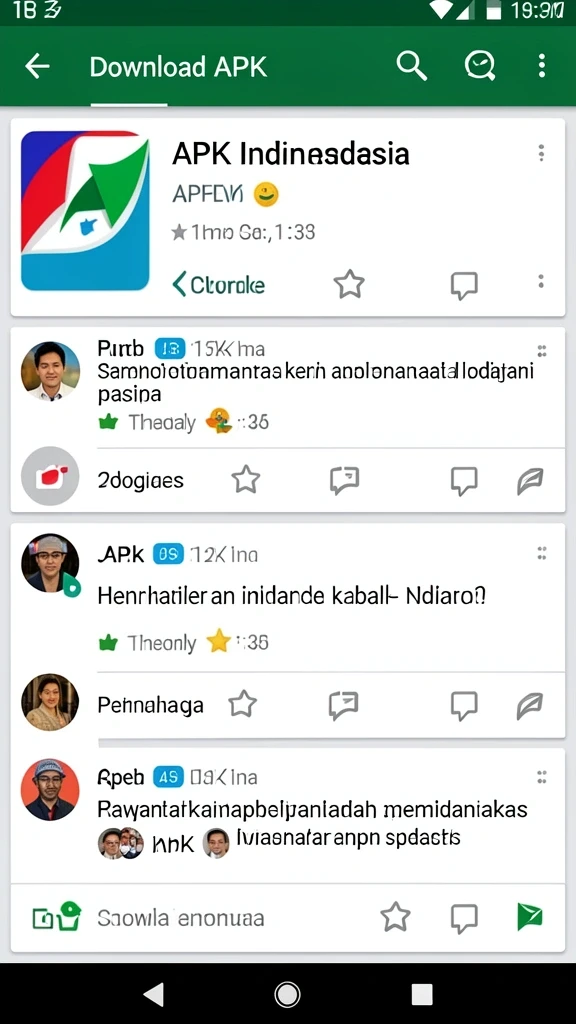The image size is (576, 1024).
Task: Return to the home screen via the navigation bar
Action: click(287, 995)
